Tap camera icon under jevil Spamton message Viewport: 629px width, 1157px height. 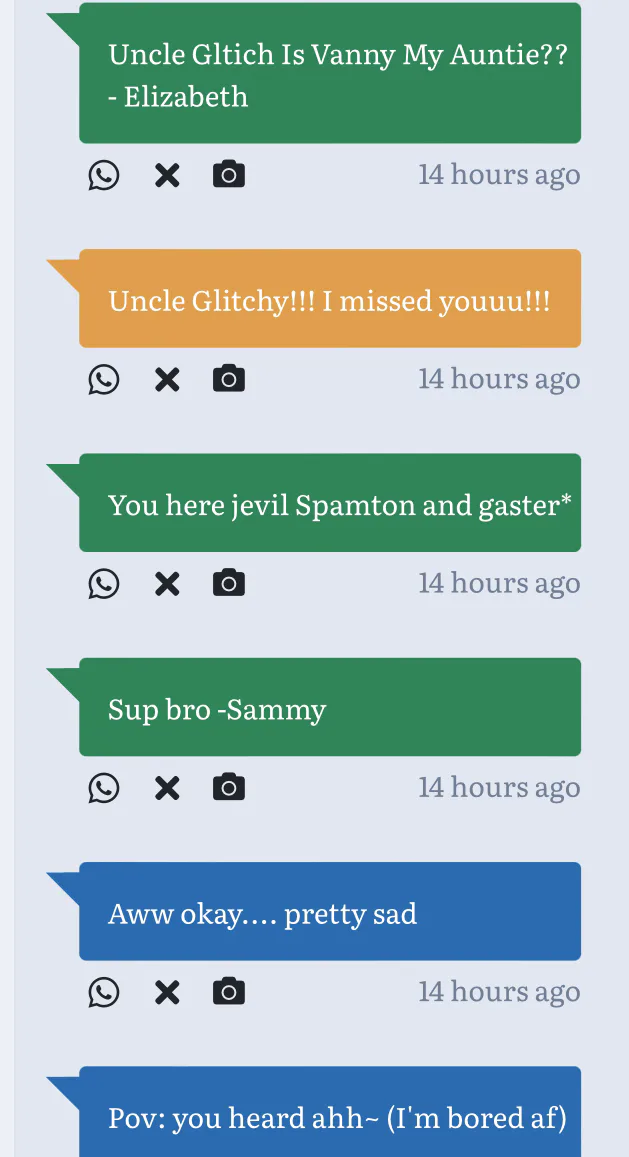(229, 583)
